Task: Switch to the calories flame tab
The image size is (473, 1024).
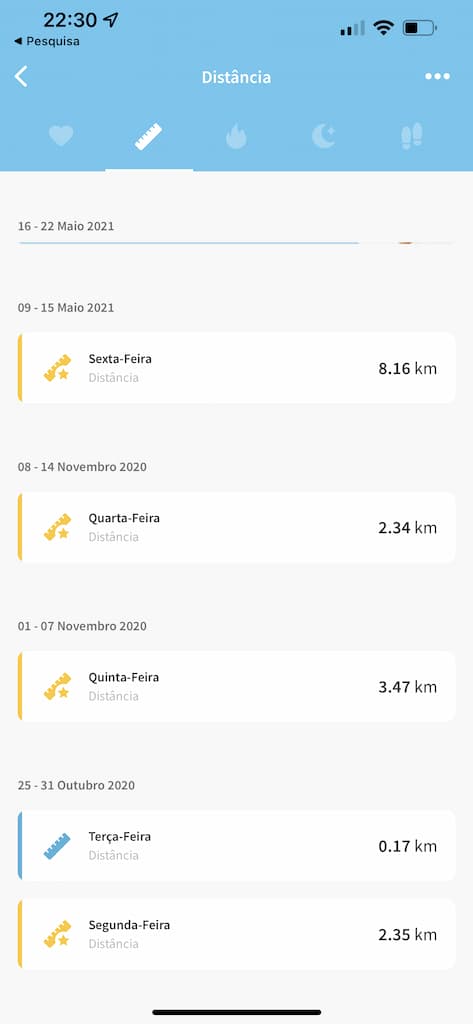Action: pos(236,136)
